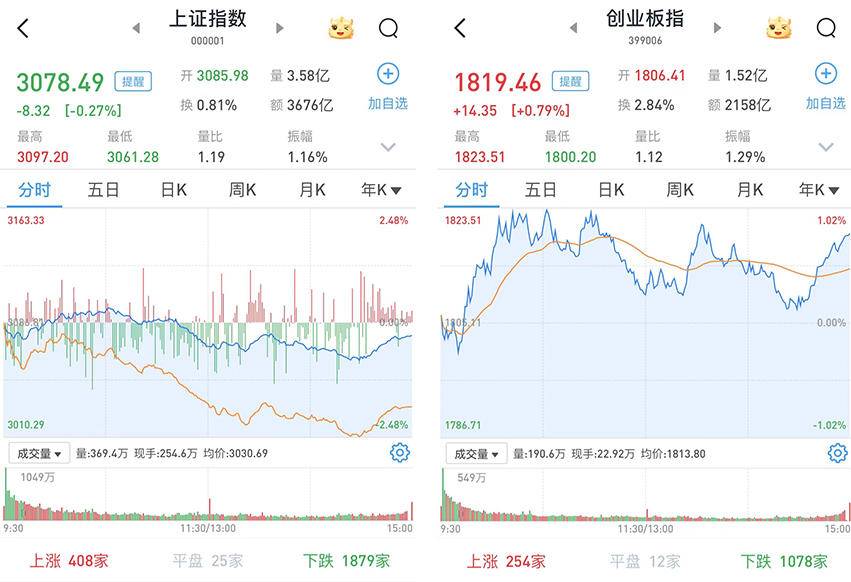Go to the previous index before 创业板指
This screenshot has height=582, width=851.
tap(573, 28)
